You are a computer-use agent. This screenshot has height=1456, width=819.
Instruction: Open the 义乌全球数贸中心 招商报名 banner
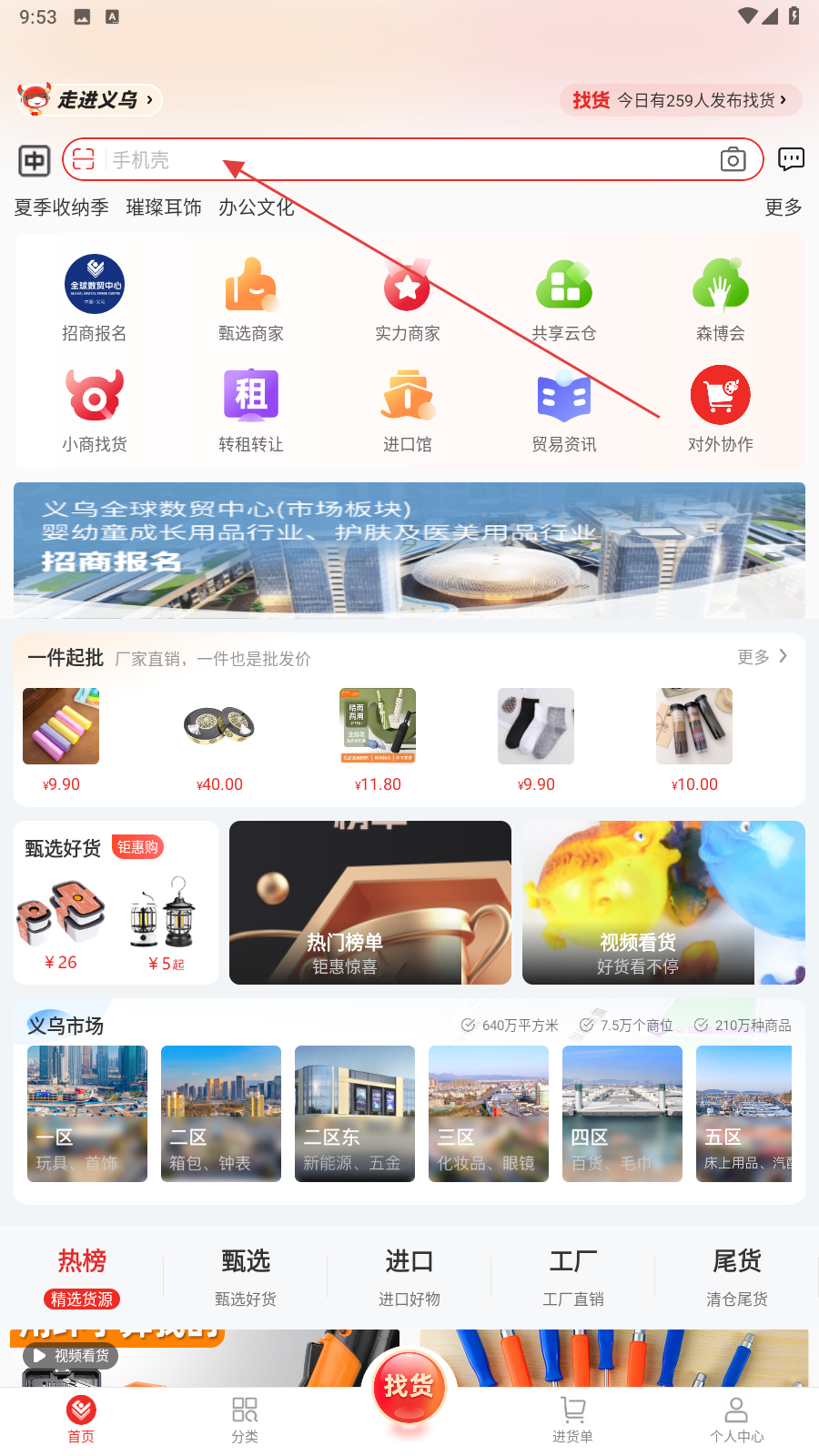tap(409, 551)
